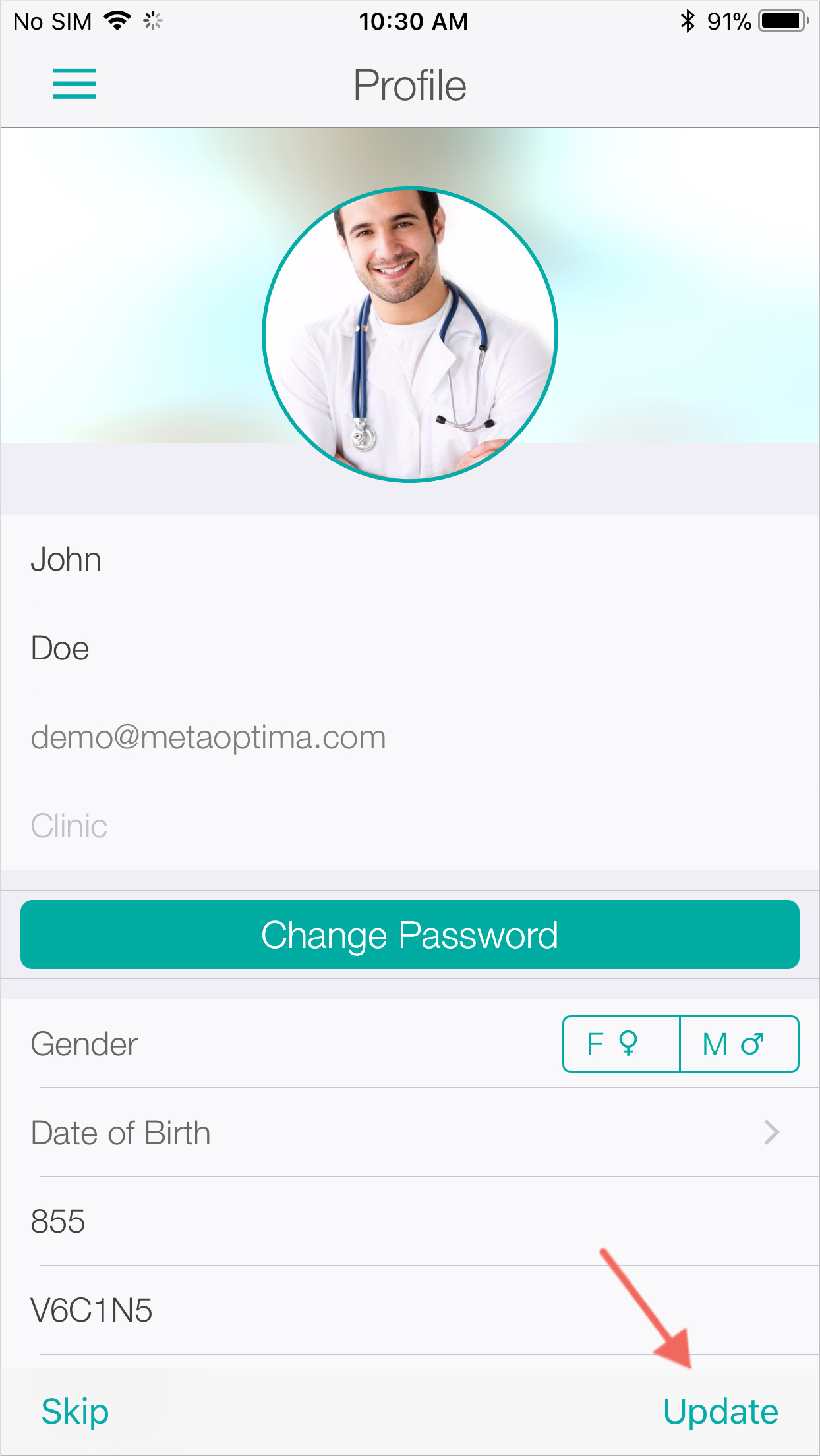The image size is (820, 1456).
Task: Edit the last name field Doe
Action: click(x=410, y=648)
